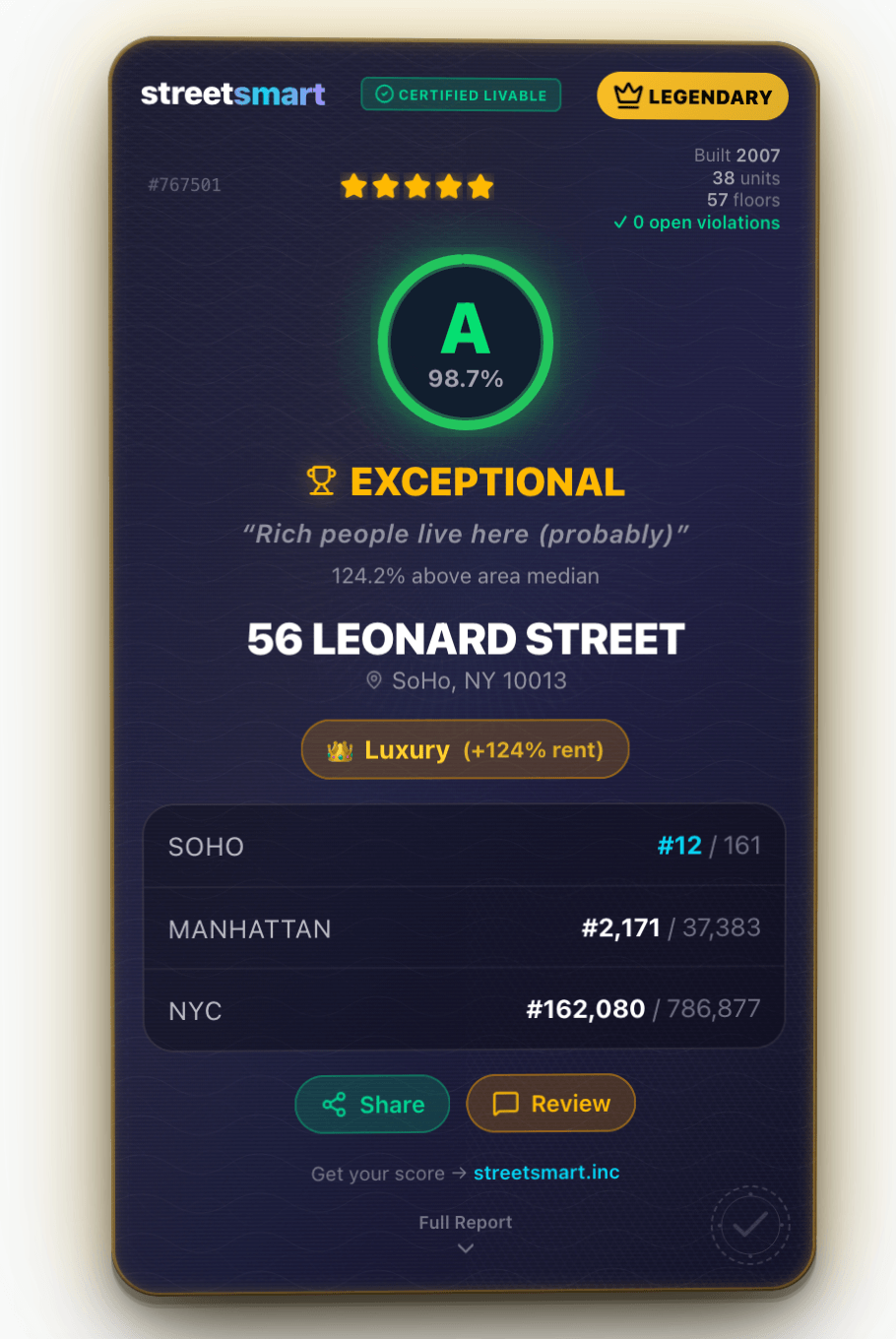
Task: Share this building score card
Action: pyautogui.click(x=372, y=1105)
